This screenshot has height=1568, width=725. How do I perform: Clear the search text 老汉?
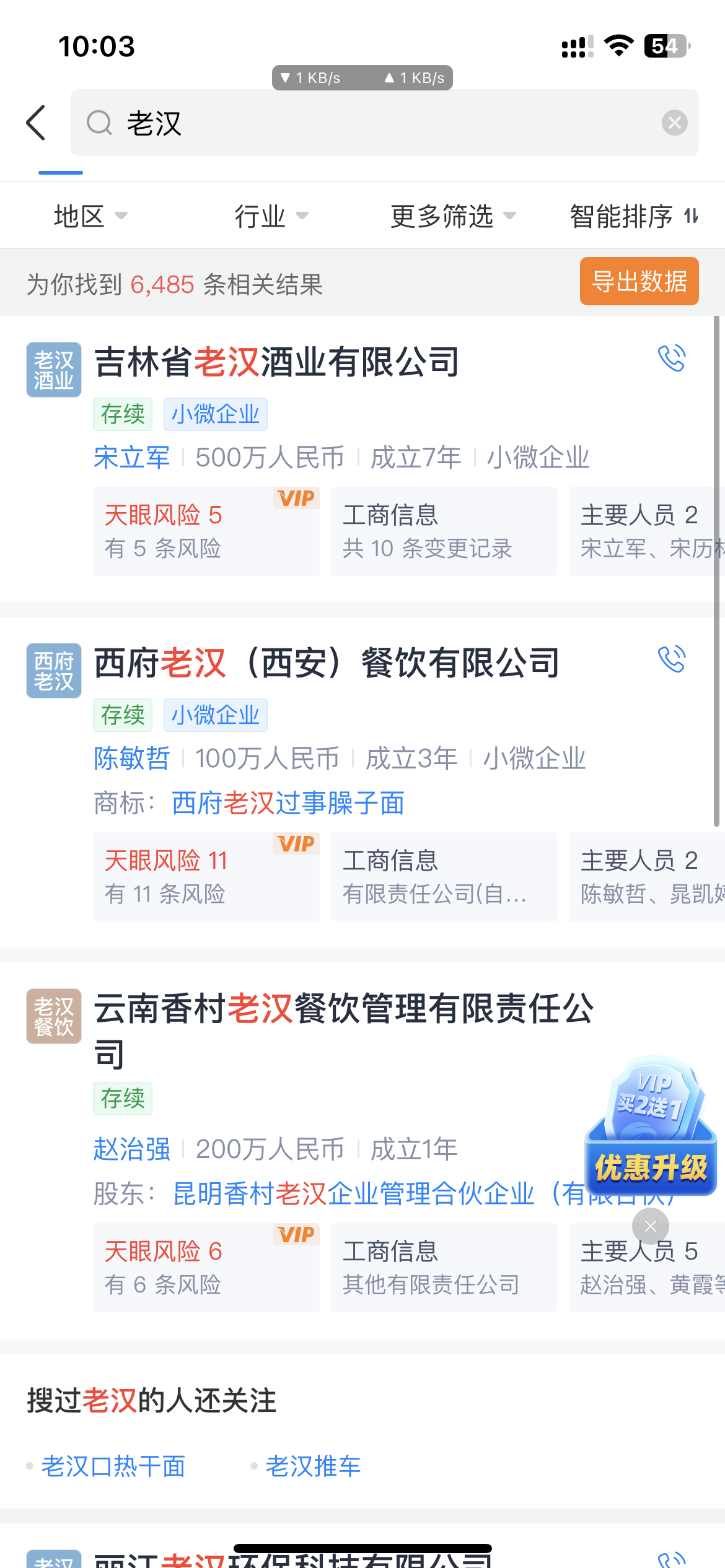click(x=674, y=123)
